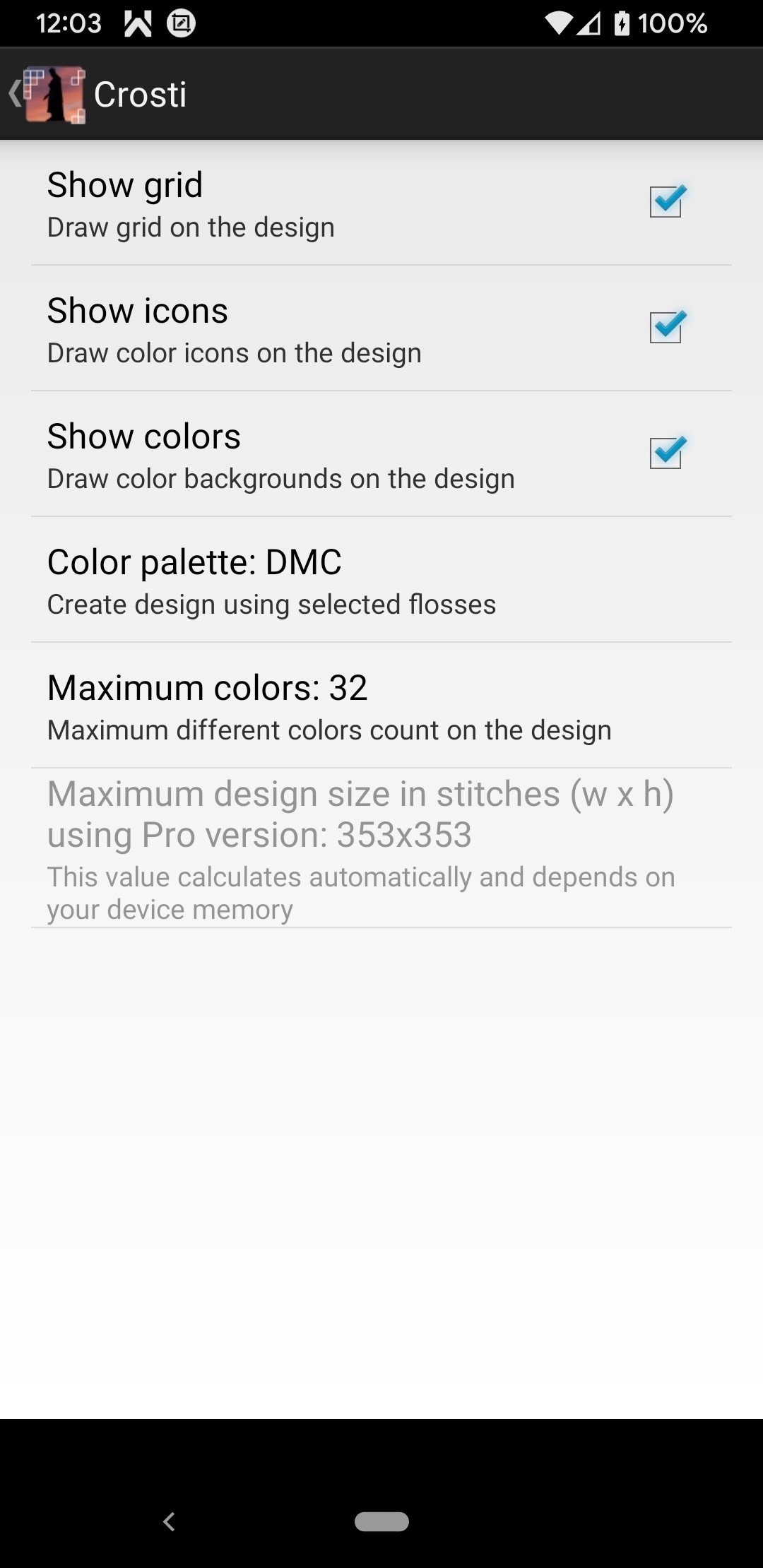Screen dimensions: 763x1568
Task: Tap the system back button
Action: point(169,1521)
